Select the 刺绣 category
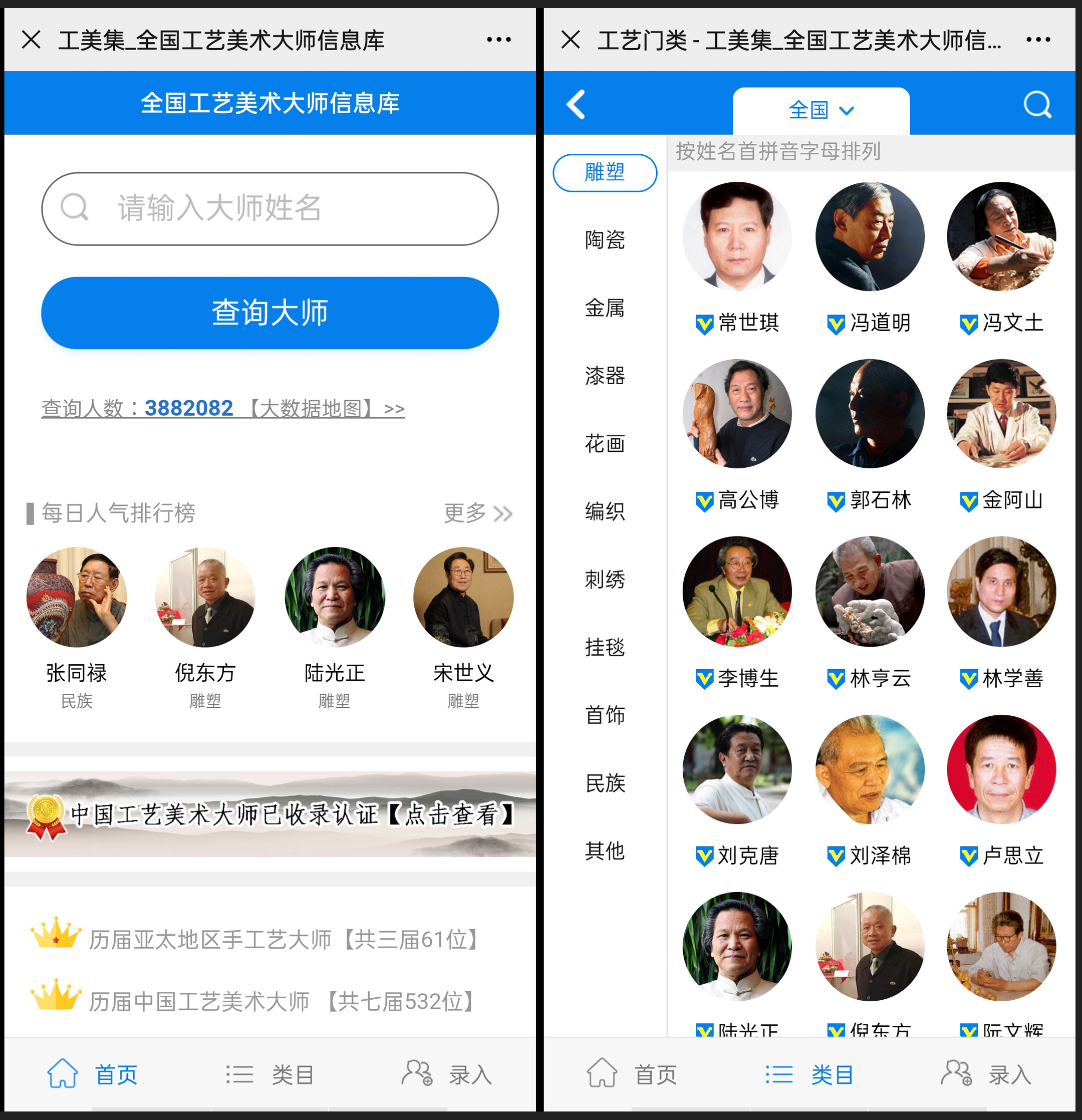The image size is (1082, 1120). point(605,580)
